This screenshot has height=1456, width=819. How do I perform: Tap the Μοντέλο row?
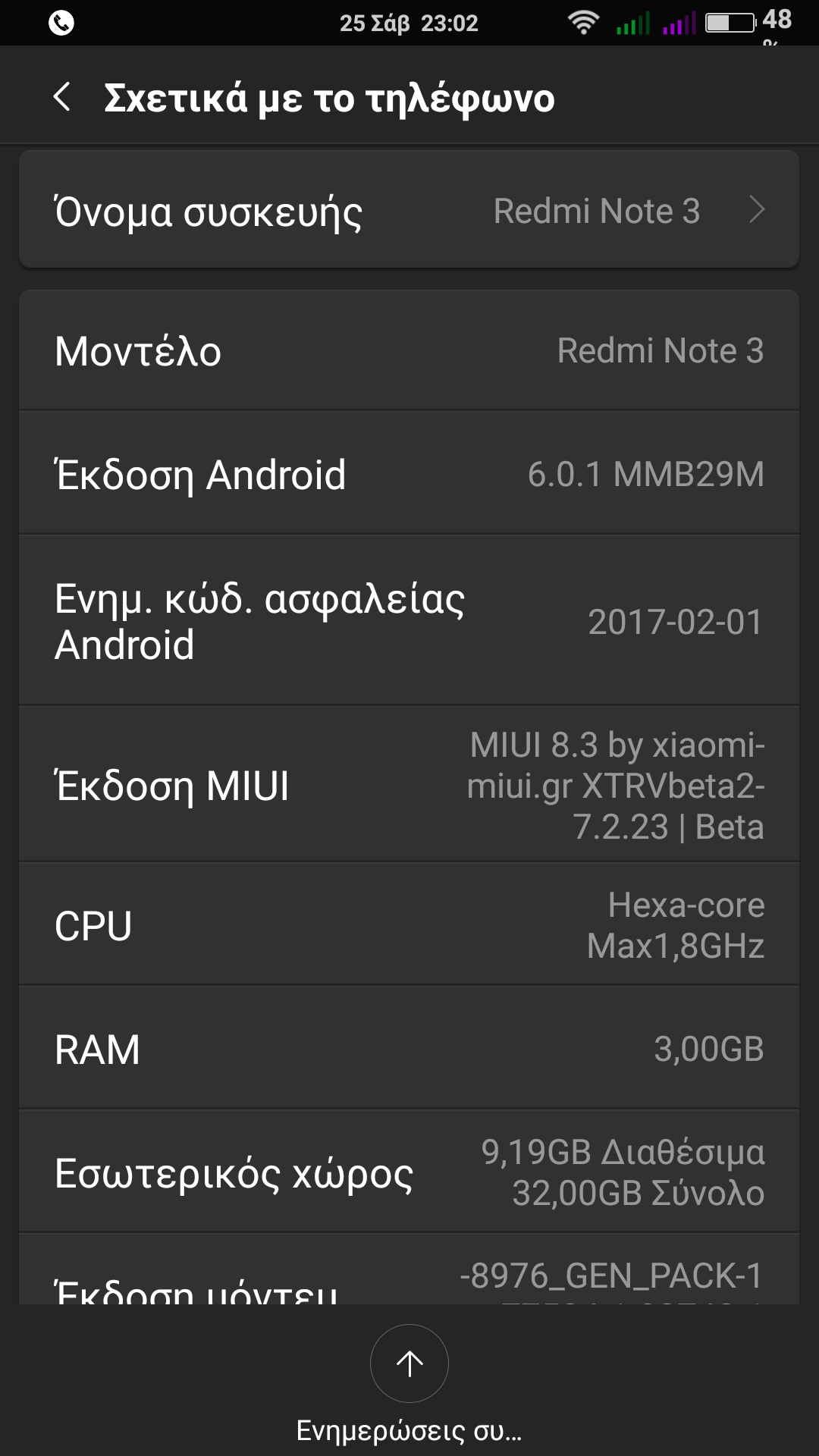pos(409,351)
